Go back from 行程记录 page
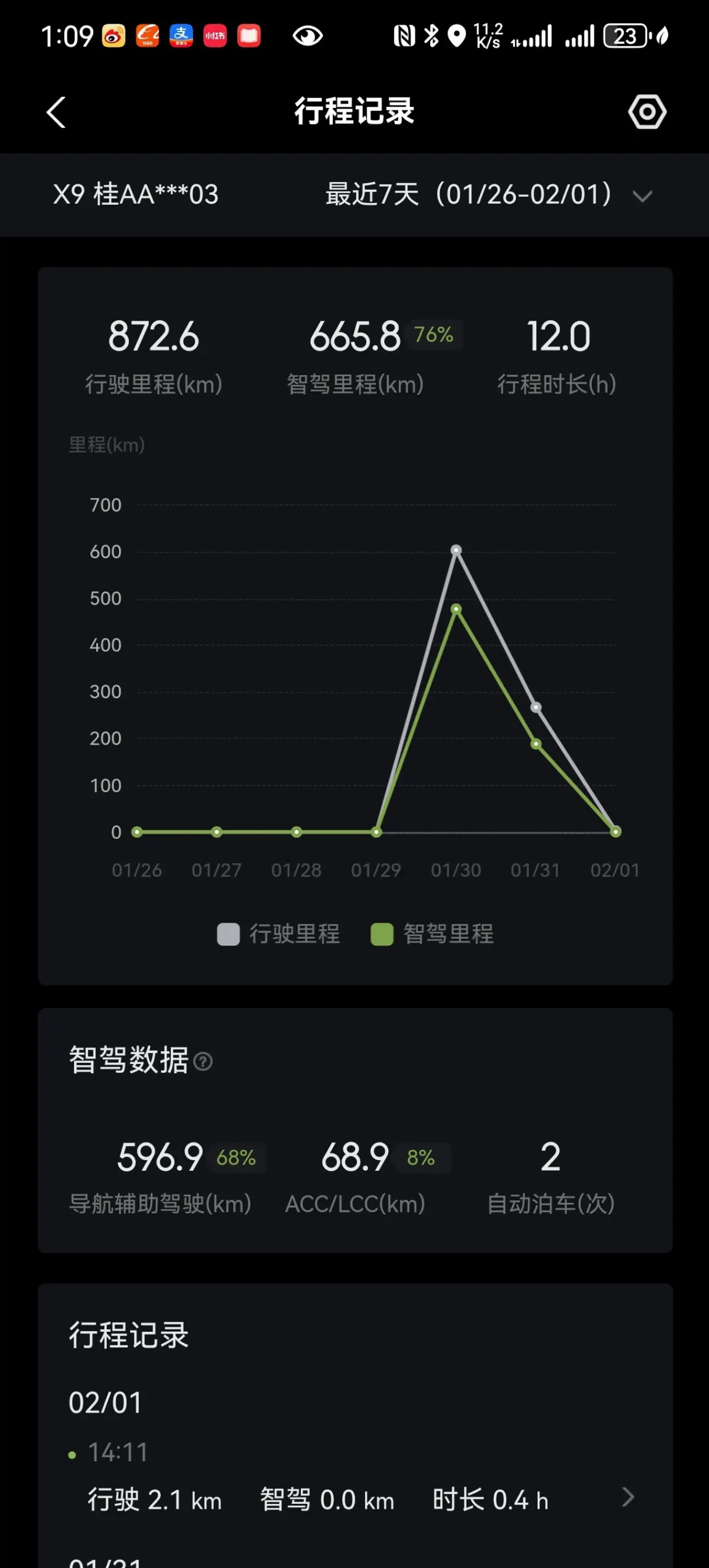 click(56, 112)
